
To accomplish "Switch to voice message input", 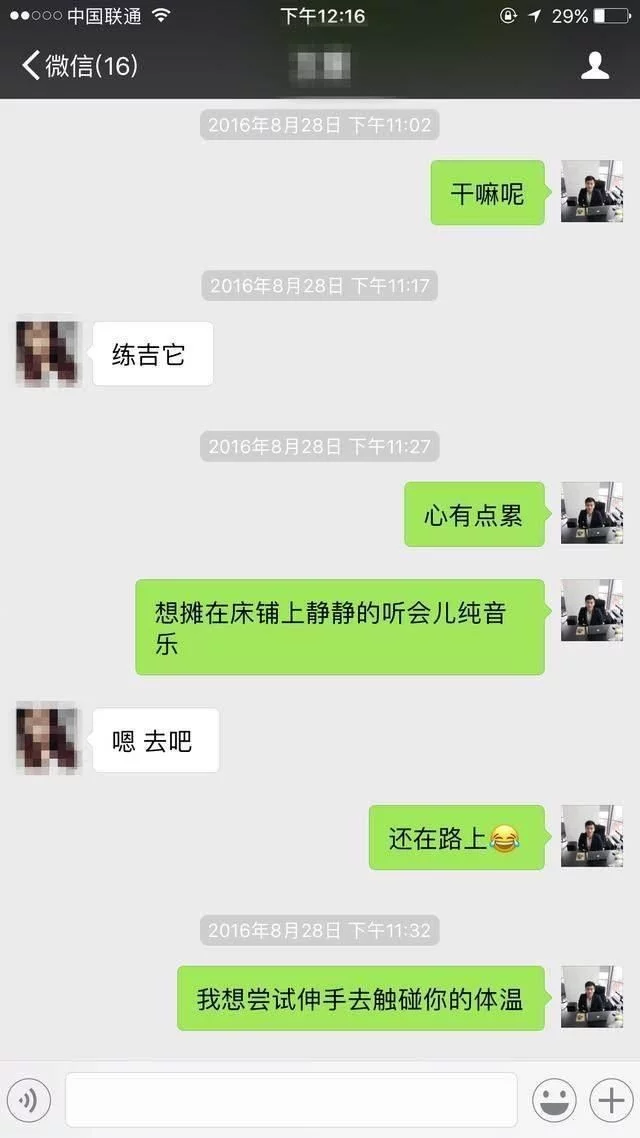I will (30, 1100).
